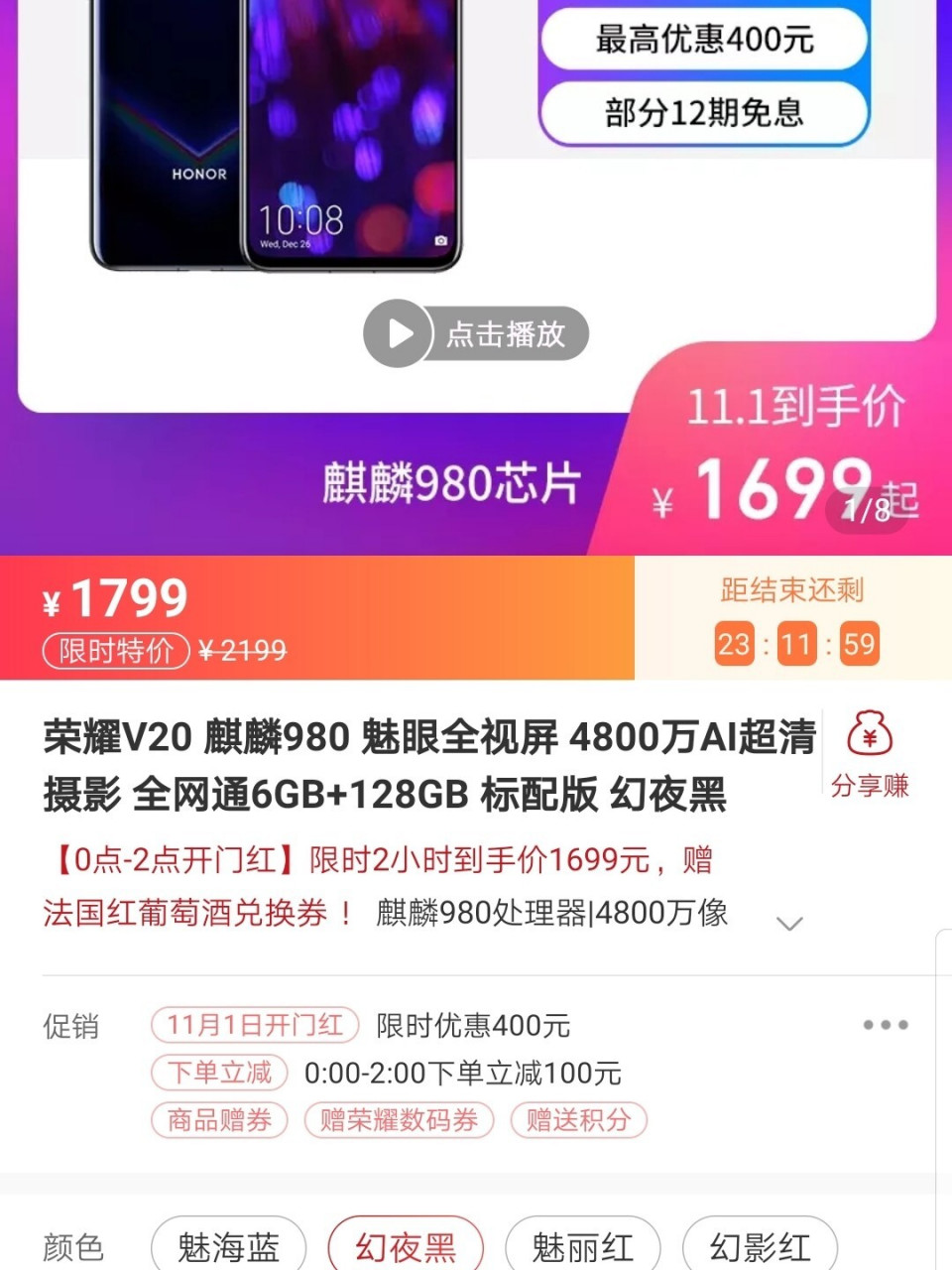The width and height of the screenshot is (952, 1270).
Task: Choose the 魅丽红 color option
Action: (580, 1245)
